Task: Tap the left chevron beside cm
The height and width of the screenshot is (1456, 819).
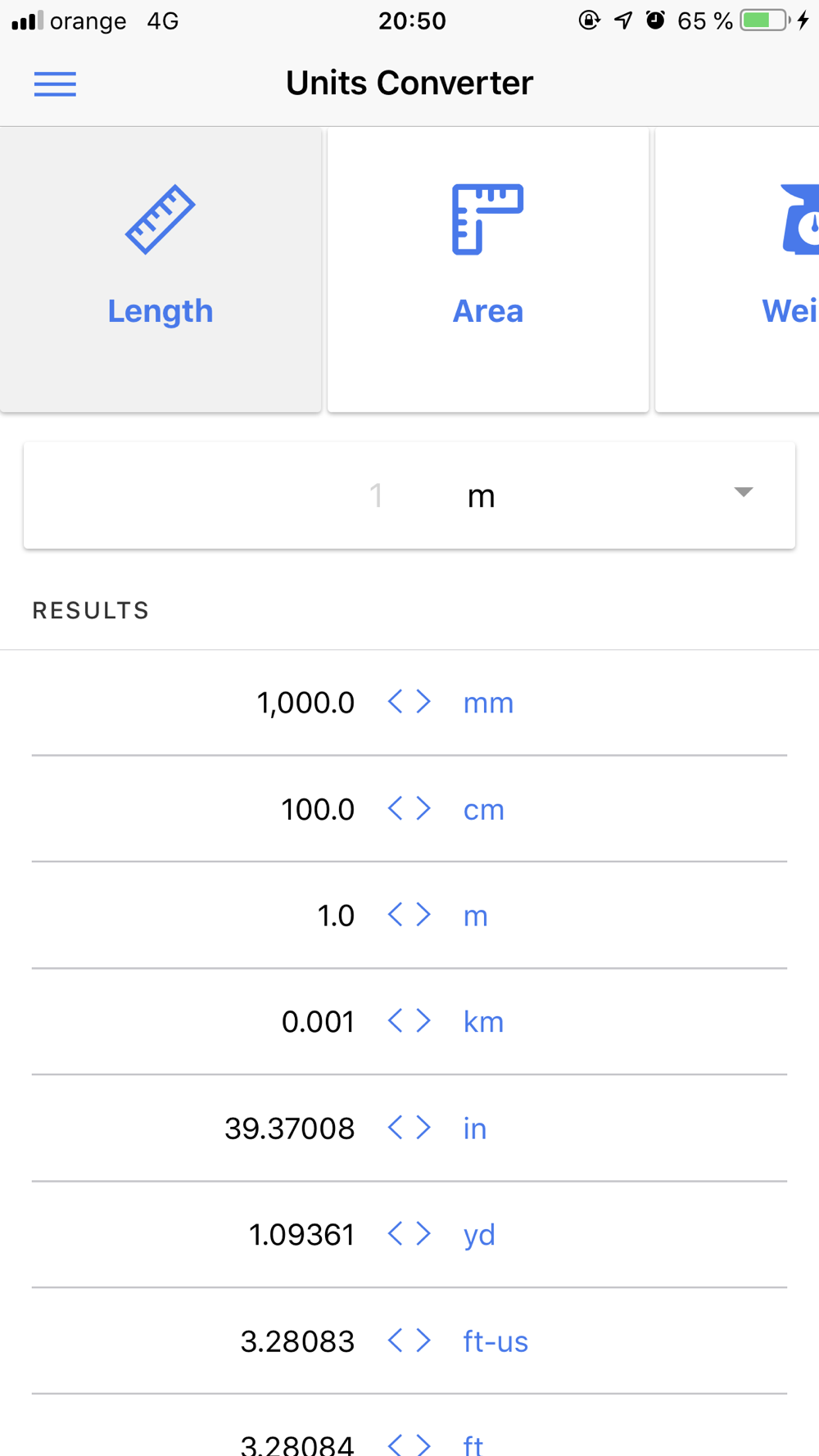Action: [x=395, y=808]
